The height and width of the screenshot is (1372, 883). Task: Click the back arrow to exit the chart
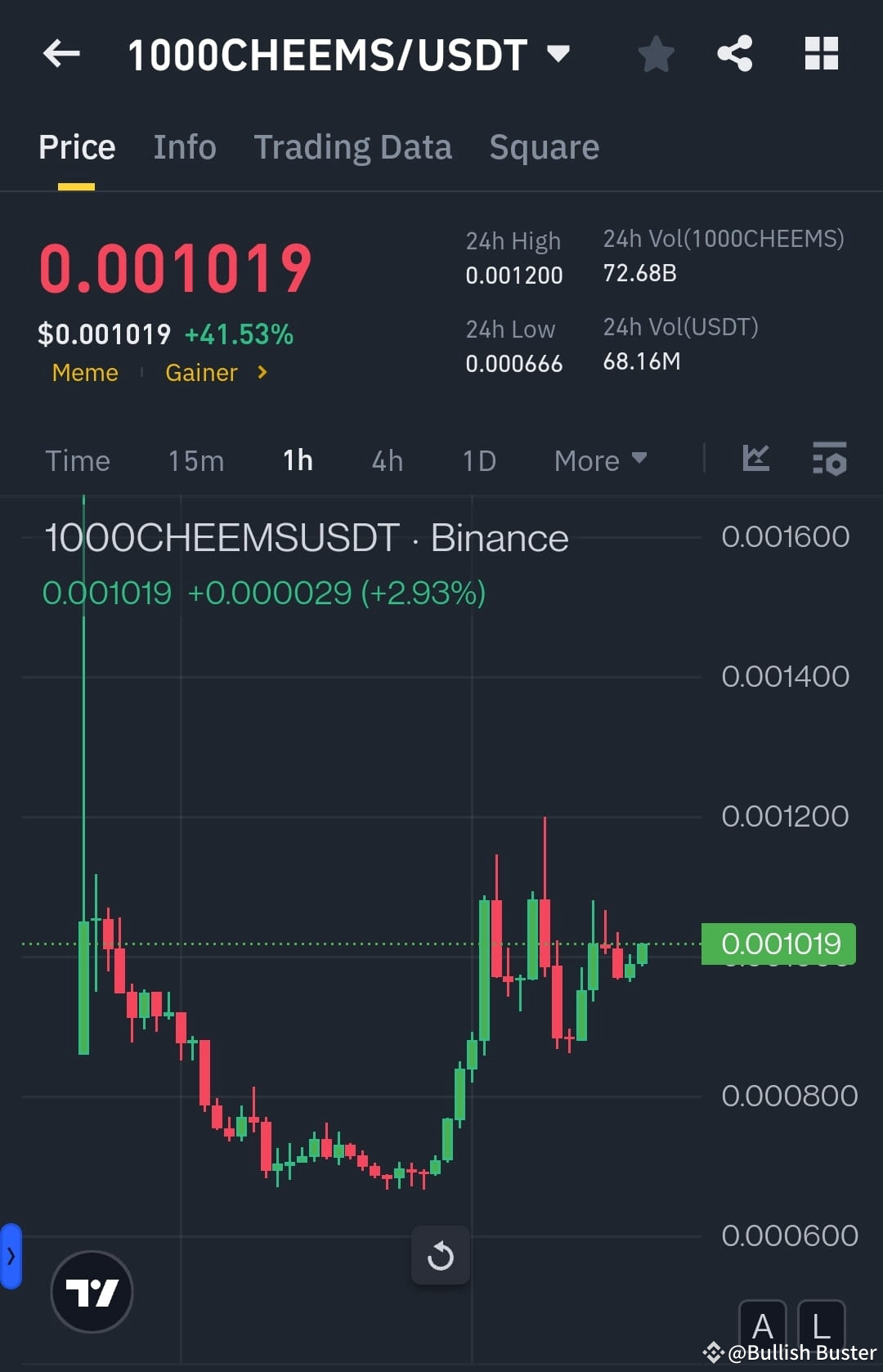click(x=60, y=53)
